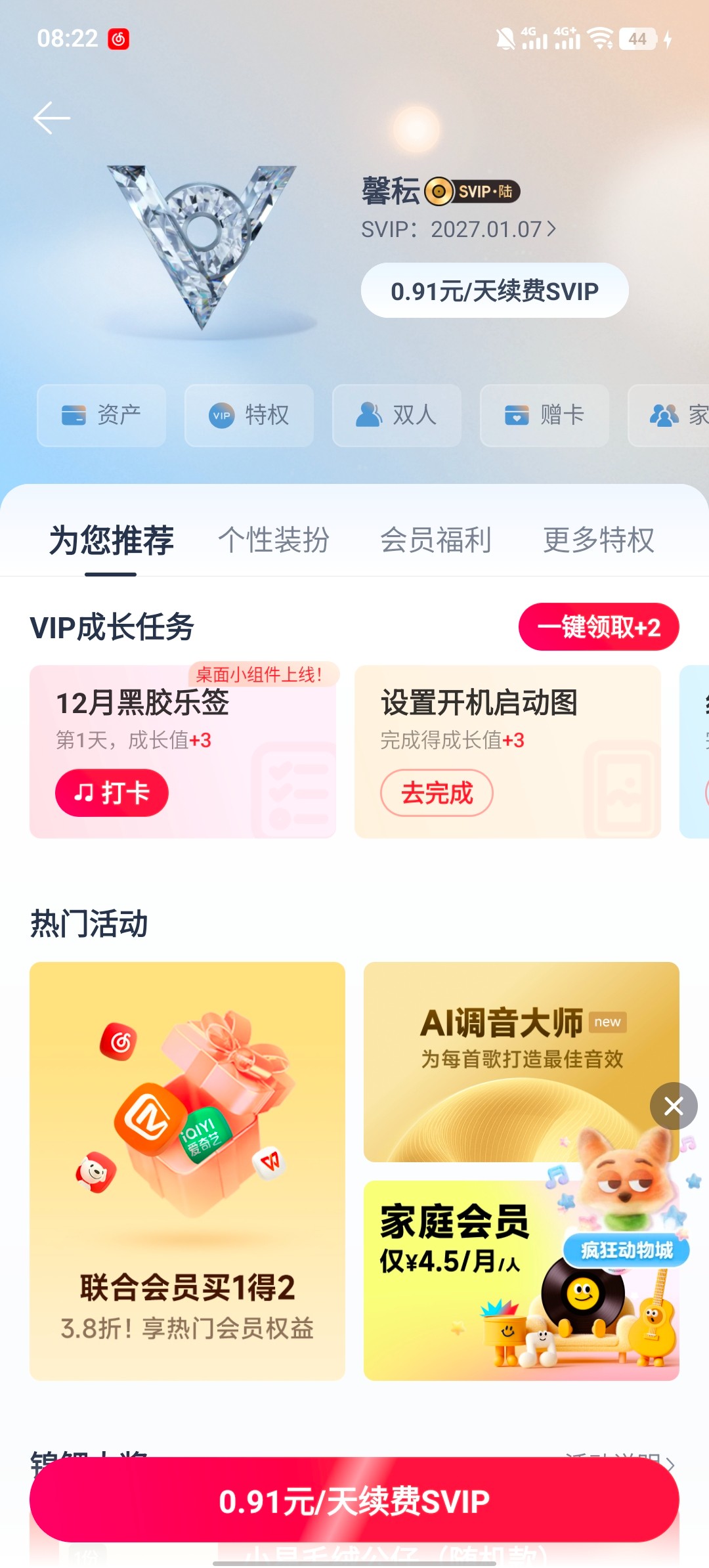The width and height of the screenshot is (709, 1568).
Task: Open the 双人 membership shortcut
Action: click(397, 415)
